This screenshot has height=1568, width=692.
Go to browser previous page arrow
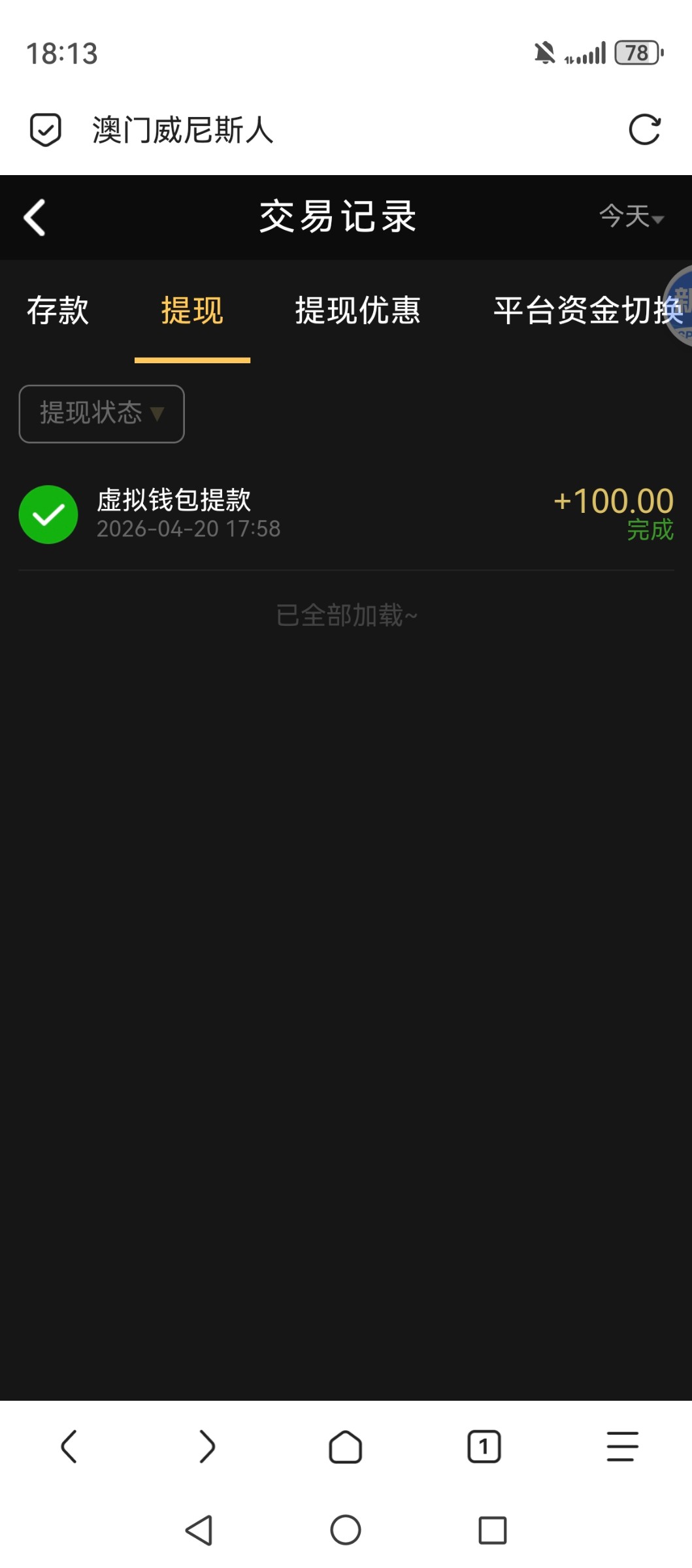tap(69, 1446)
